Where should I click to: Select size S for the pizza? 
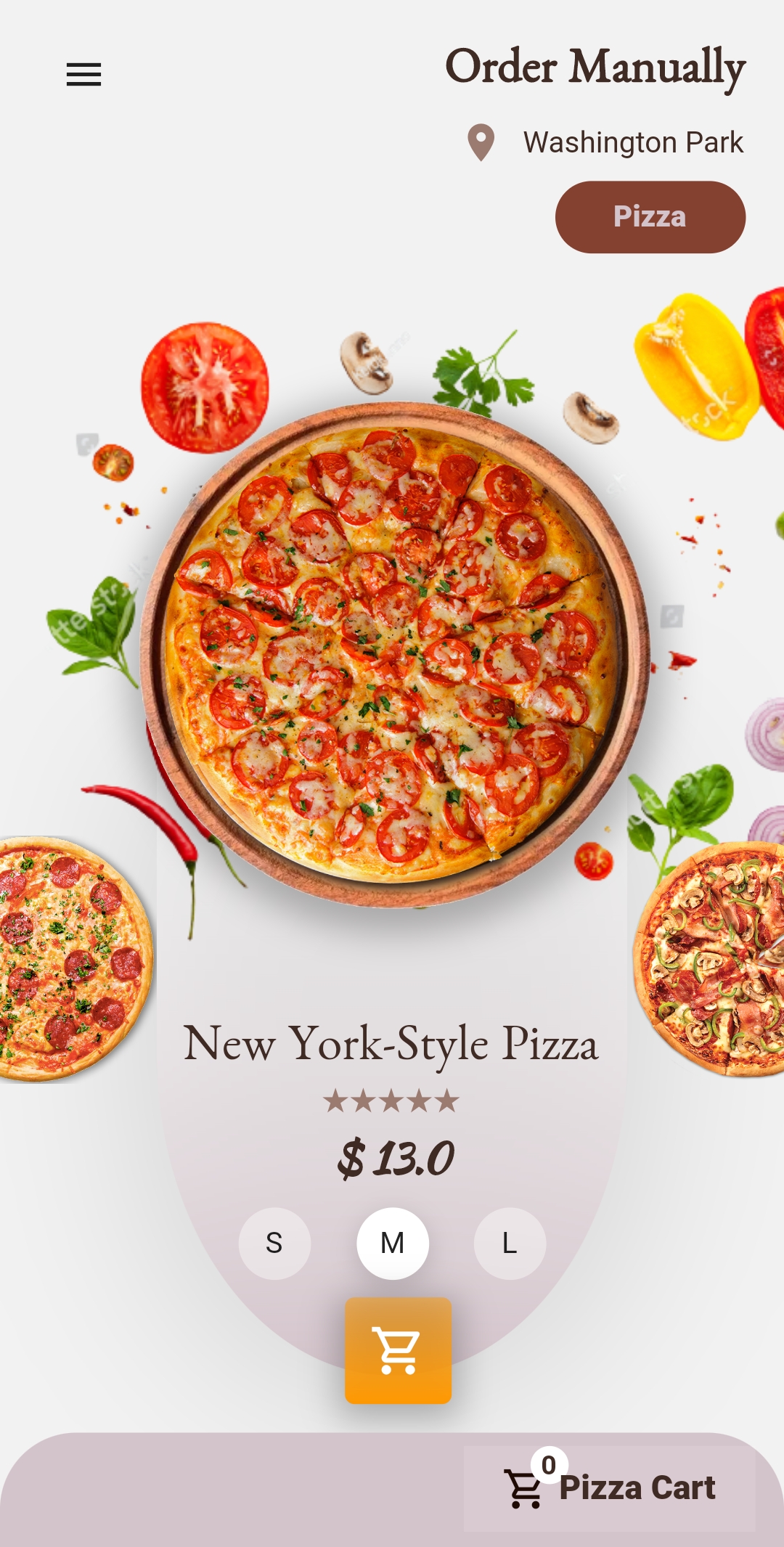(274, 1244)
